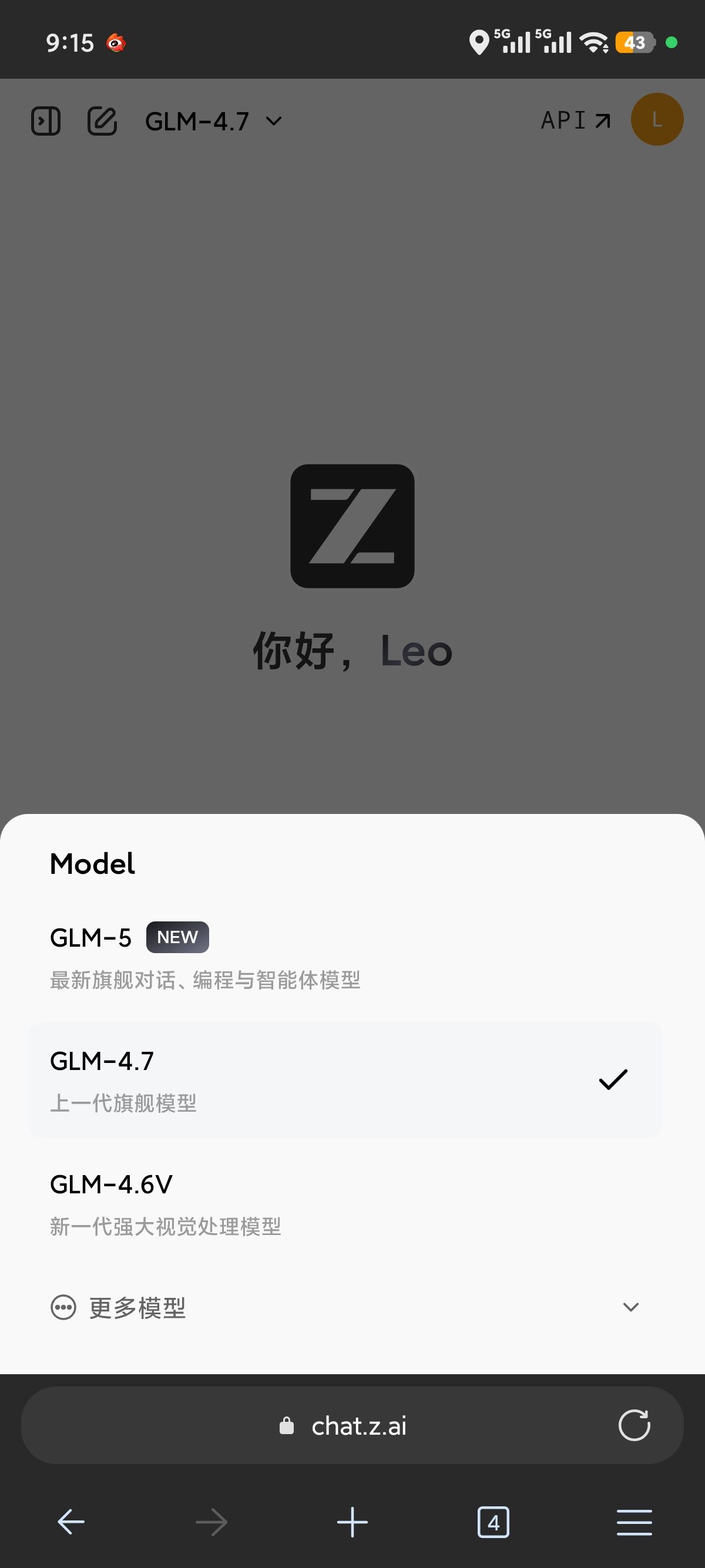Viewport: 705px width, 1568px height.
Task: Tap the GLM-4.7 model dropdown in header
Action: pyautogui.click(x=213, y=121)
